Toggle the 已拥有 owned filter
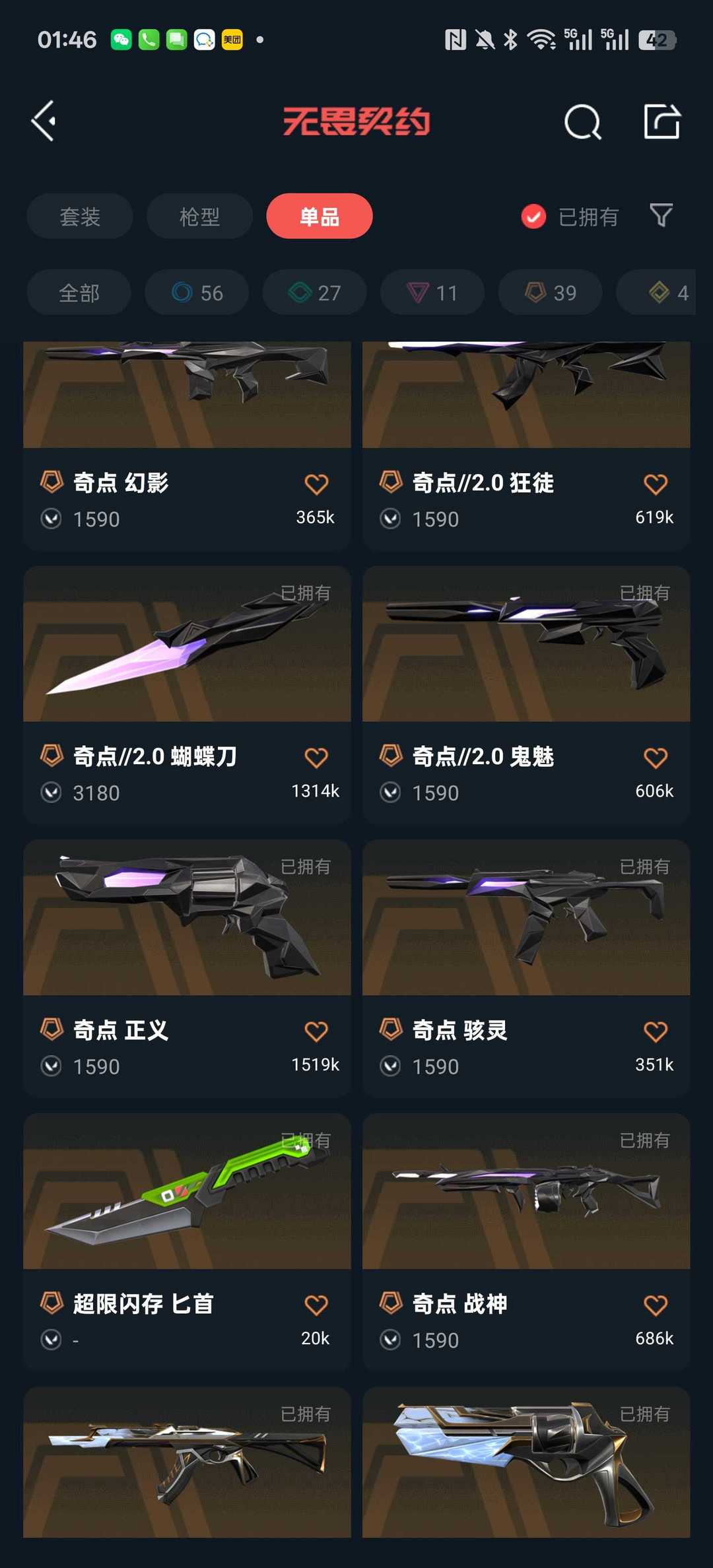Image resolution: width=713 pixels, height=1568 pixels. point(569,216)
